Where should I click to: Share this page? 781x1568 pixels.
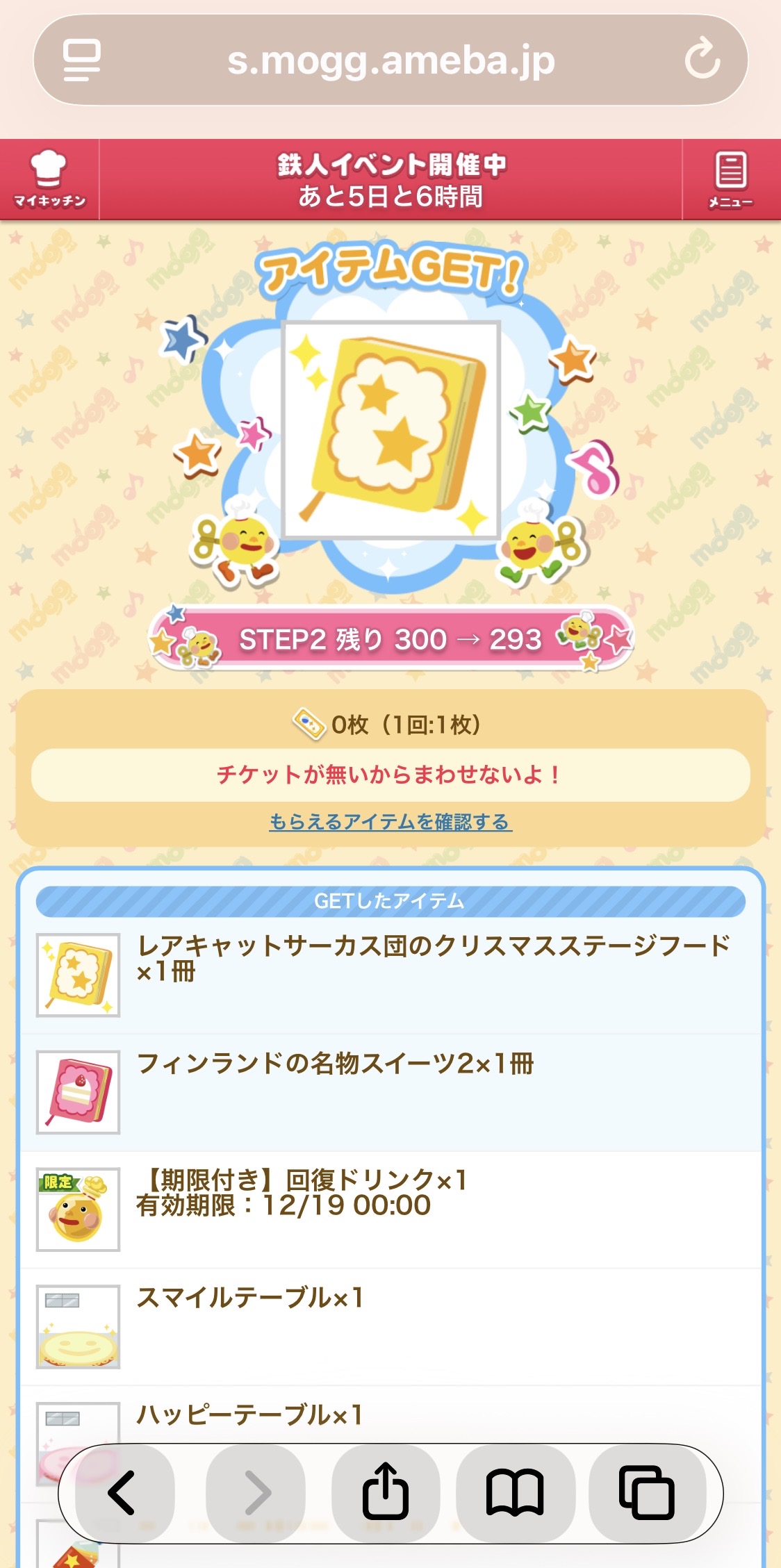(x=385, y=1492)
